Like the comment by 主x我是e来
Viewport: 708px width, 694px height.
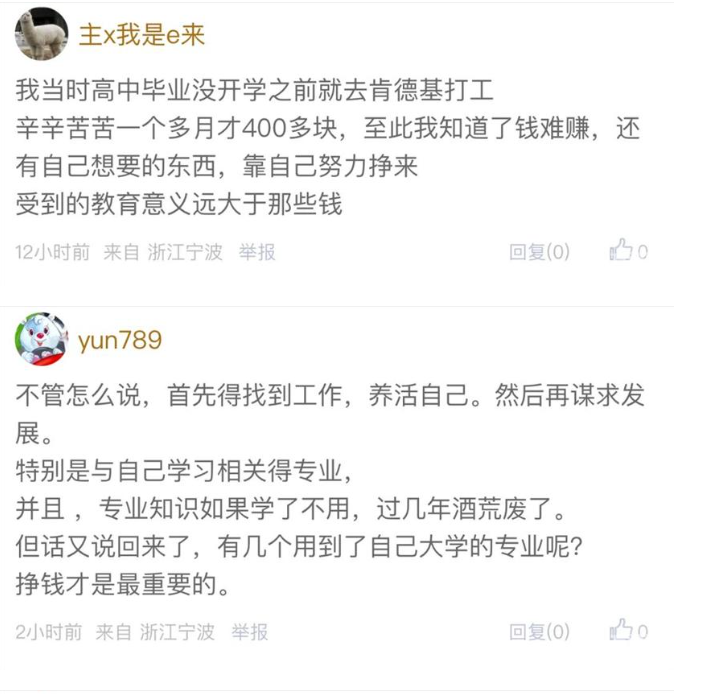[628, 251]
